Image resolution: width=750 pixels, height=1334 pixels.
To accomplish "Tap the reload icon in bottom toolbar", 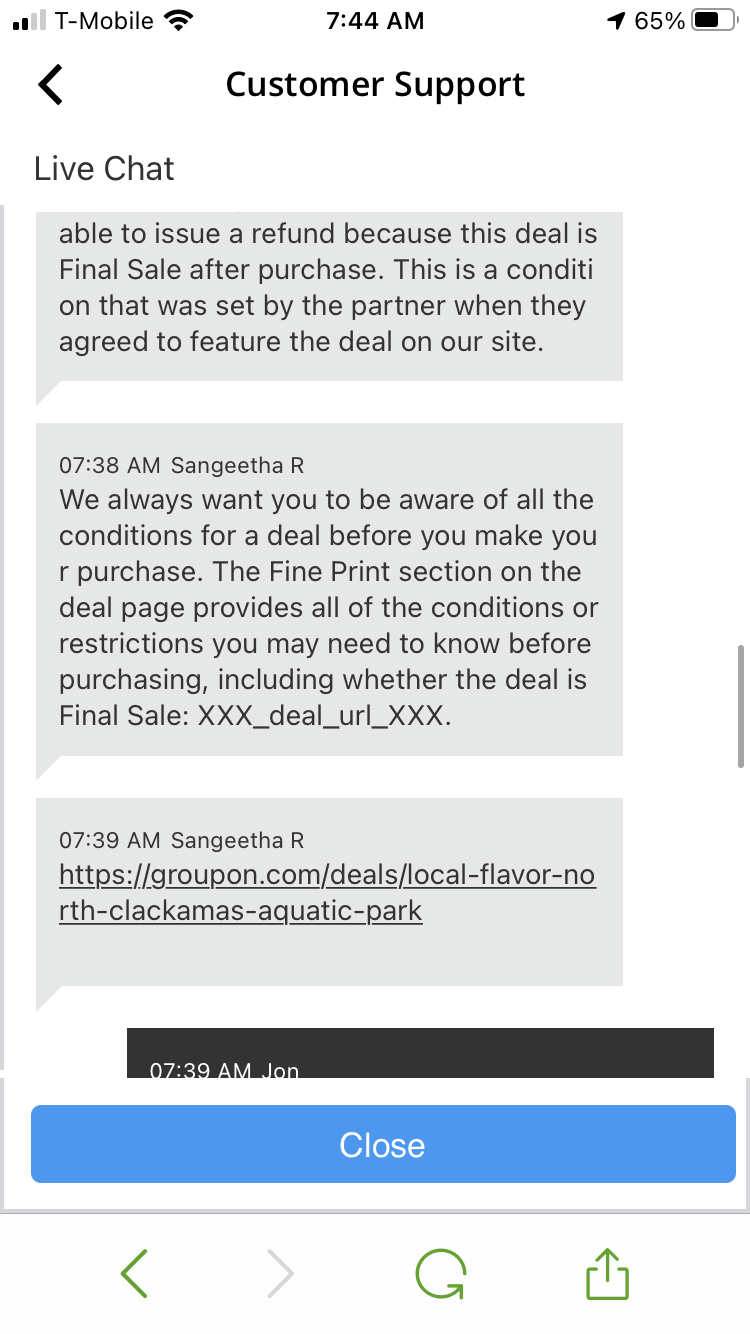I will click(x=440, y=1272).
